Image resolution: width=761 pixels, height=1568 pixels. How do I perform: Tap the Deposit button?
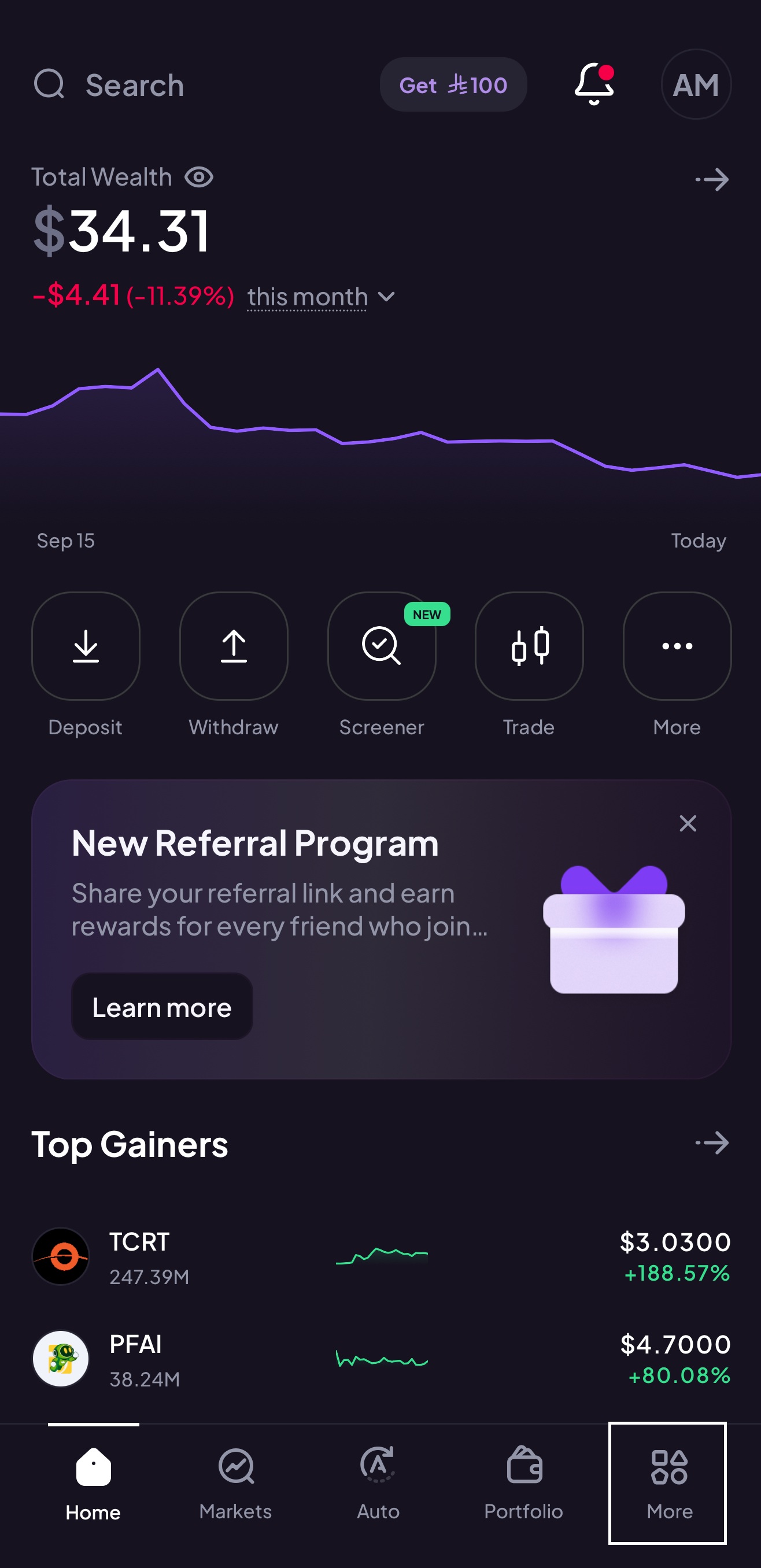click(86, 664)
